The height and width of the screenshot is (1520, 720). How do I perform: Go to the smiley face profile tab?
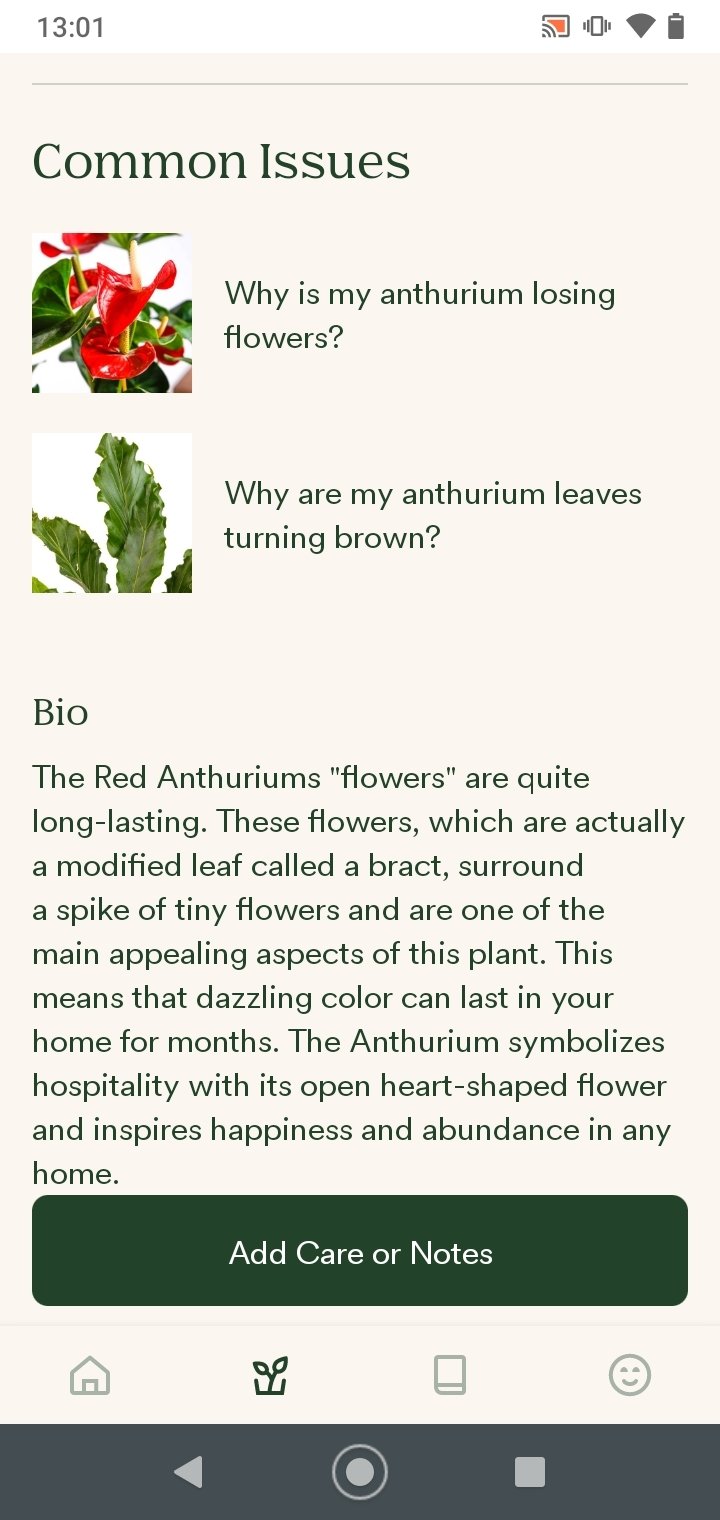click(x=630, y=1375)
